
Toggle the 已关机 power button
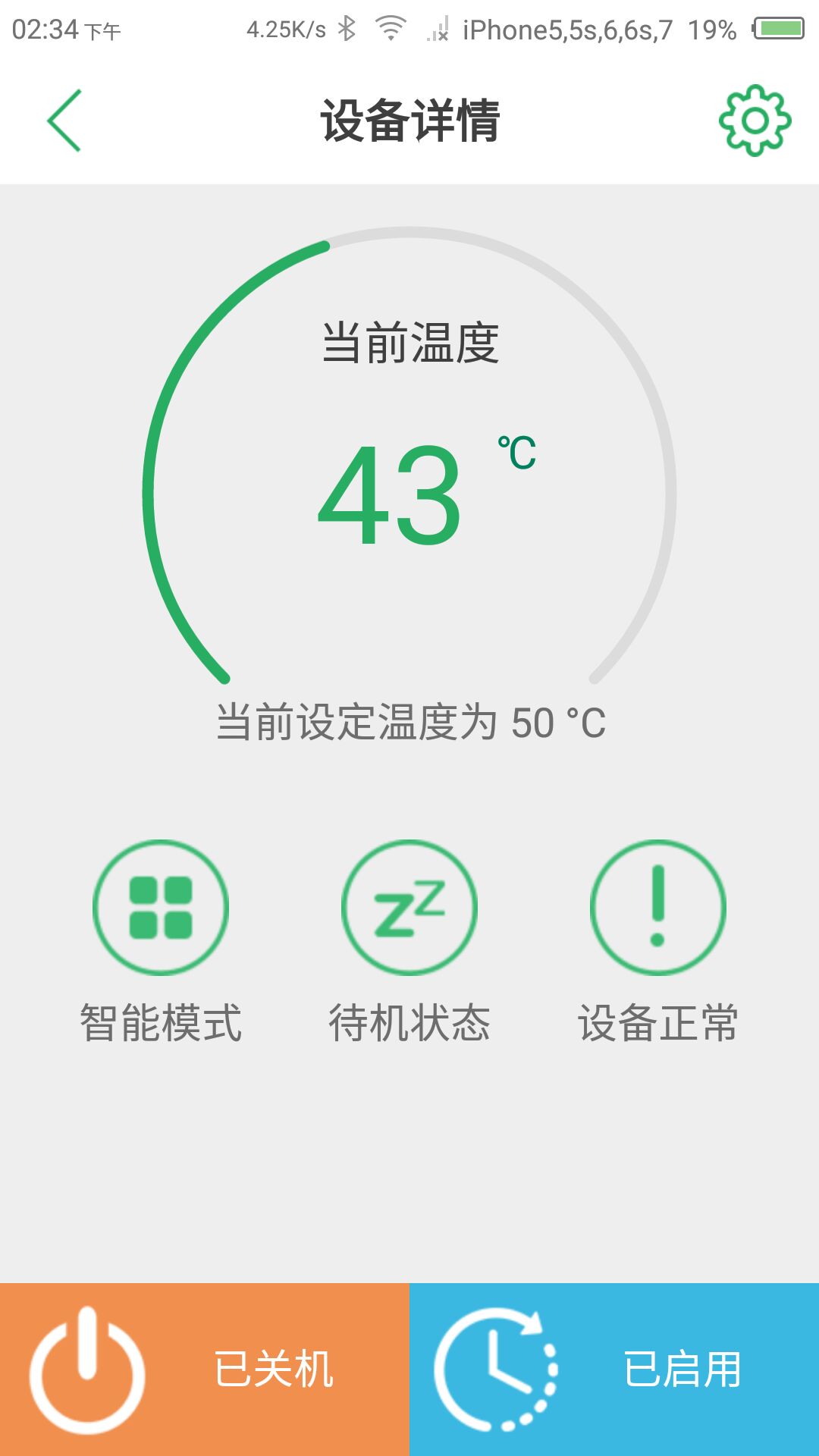coord(205,1369)
